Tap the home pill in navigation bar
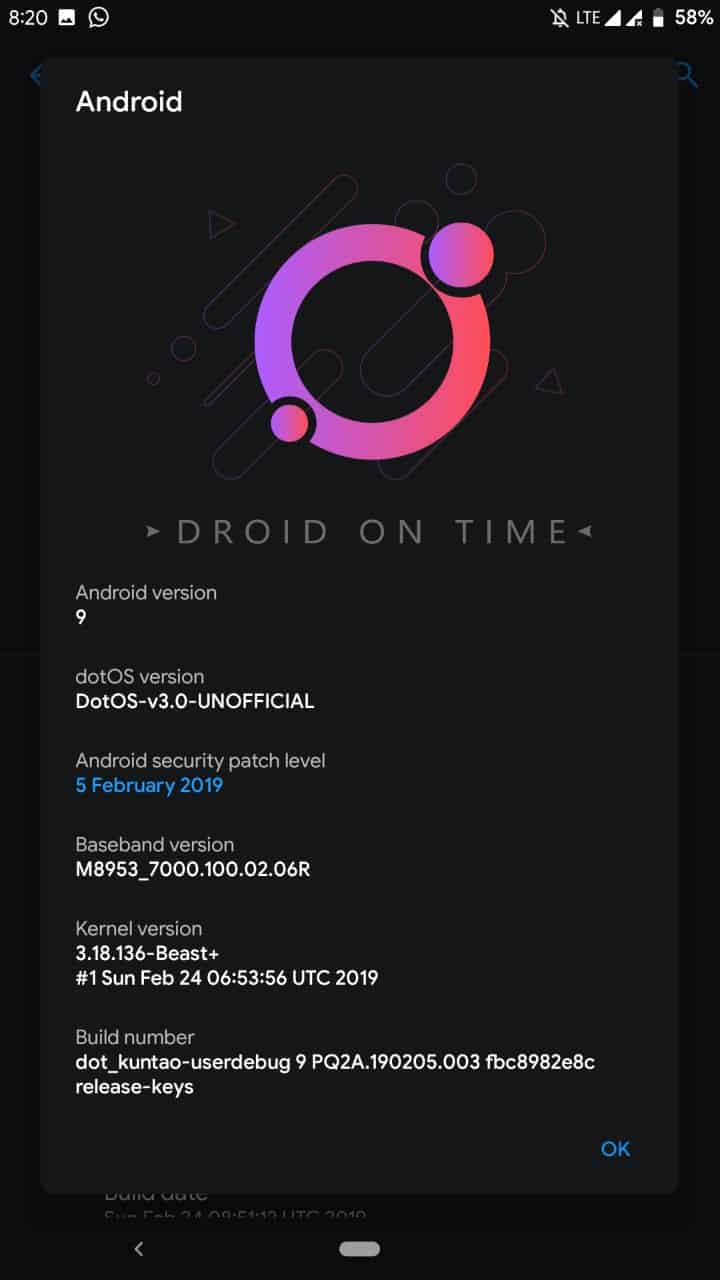The image size is (720, 1280). click(x=359, y=1248)
